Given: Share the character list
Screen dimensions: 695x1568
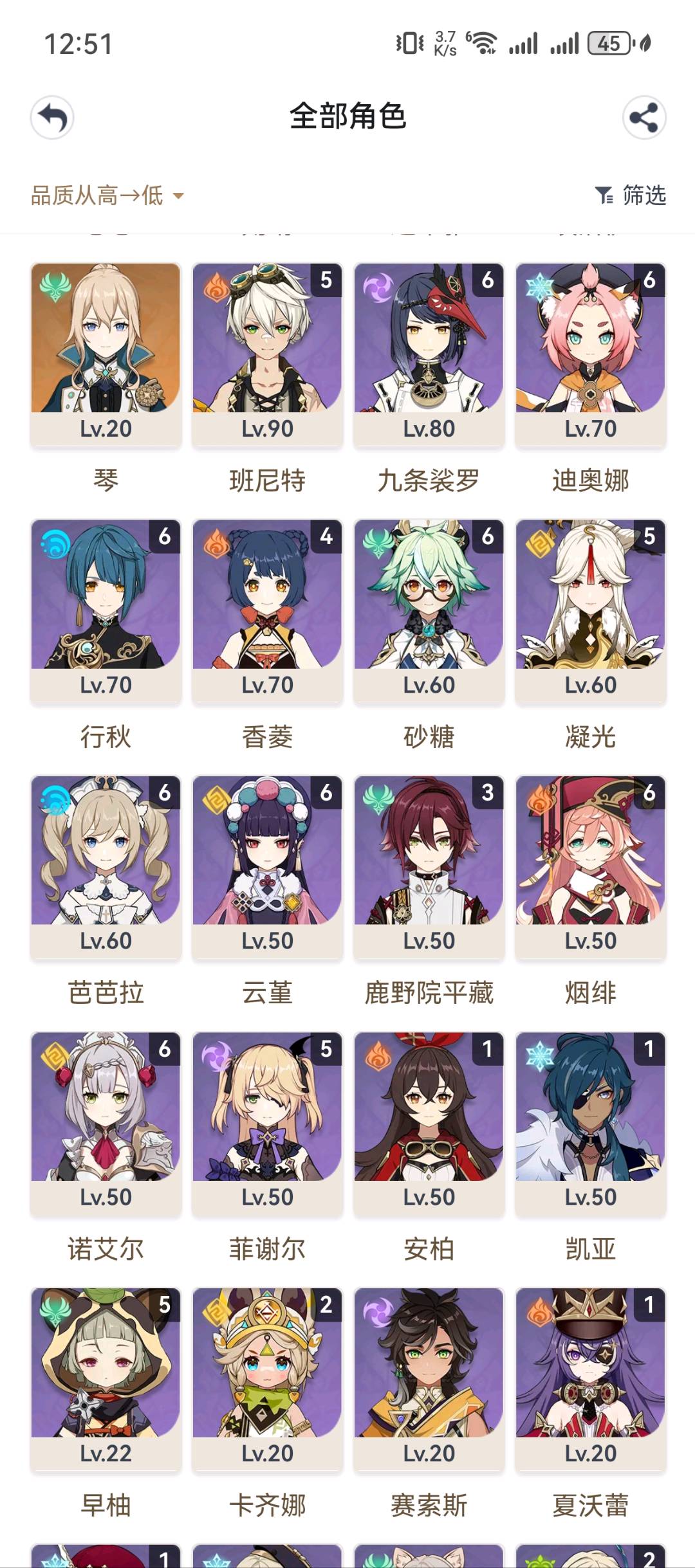Looking at the screenshot, I should (x=644, y=118).
